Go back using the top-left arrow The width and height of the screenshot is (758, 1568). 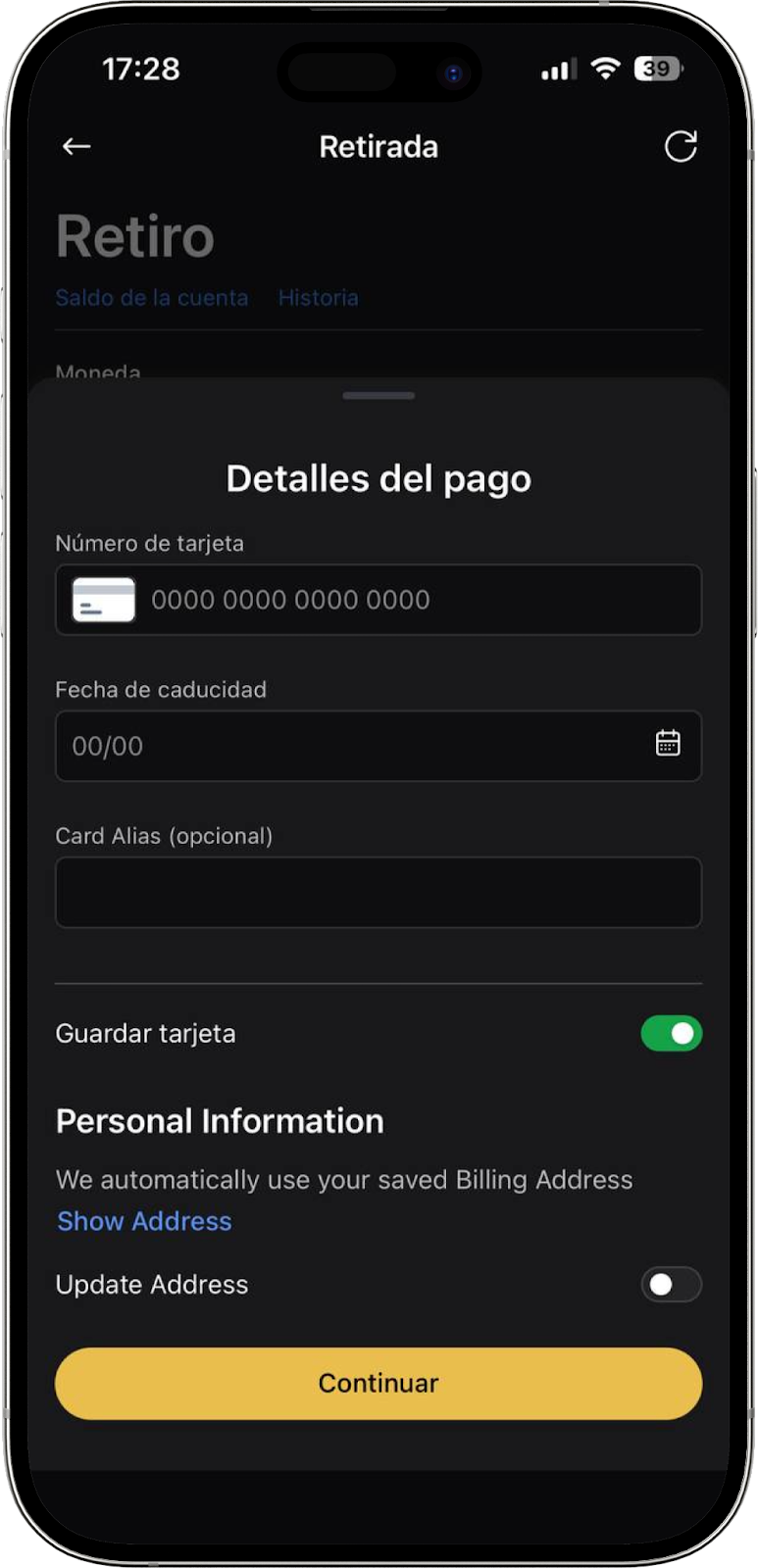point(76,147)
